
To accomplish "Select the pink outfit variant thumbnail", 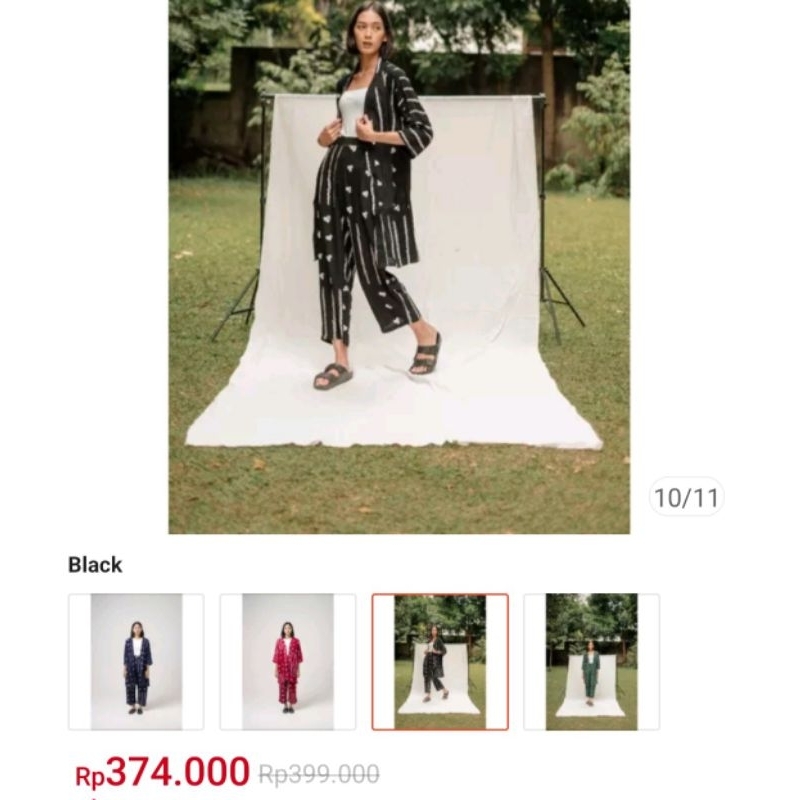I will (288, 661).
